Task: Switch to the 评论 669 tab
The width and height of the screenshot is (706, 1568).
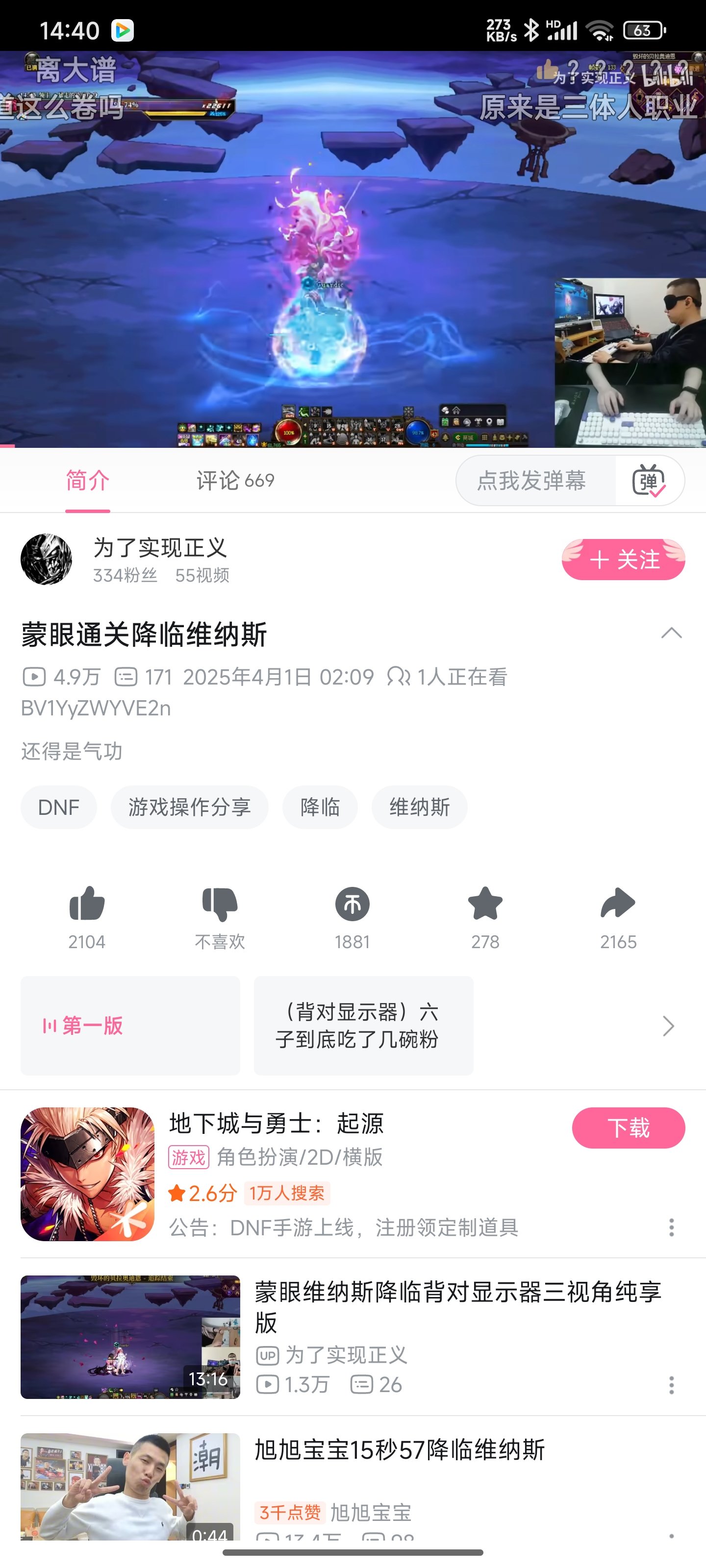Action: (x=235, y=480)
